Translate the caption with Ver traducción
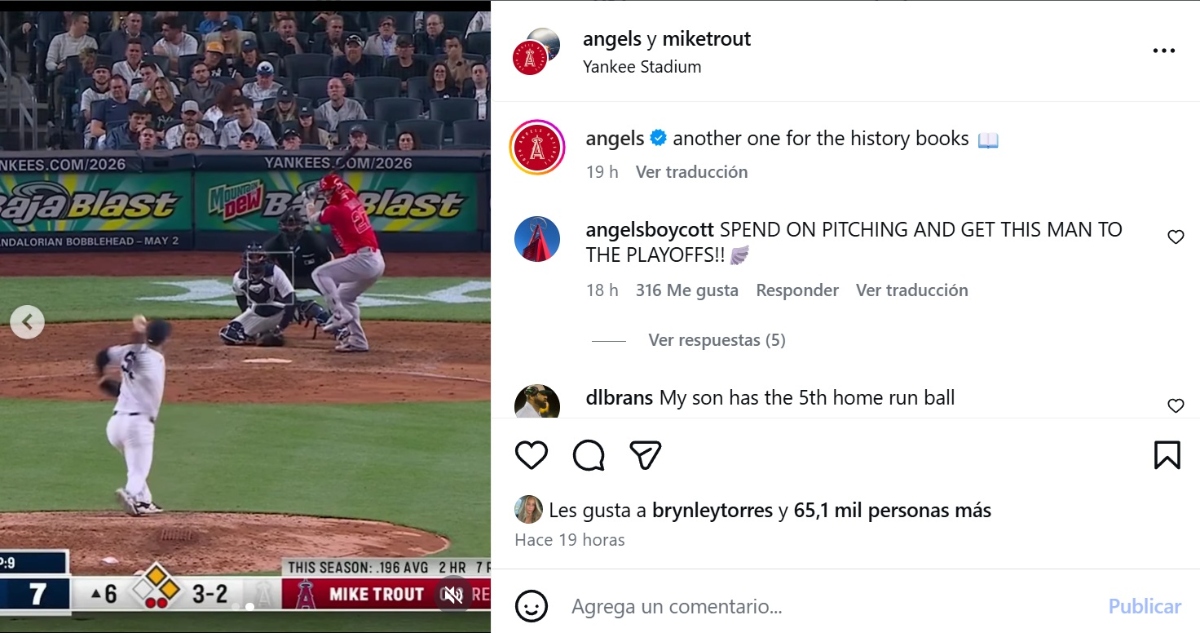 point(691,172)
